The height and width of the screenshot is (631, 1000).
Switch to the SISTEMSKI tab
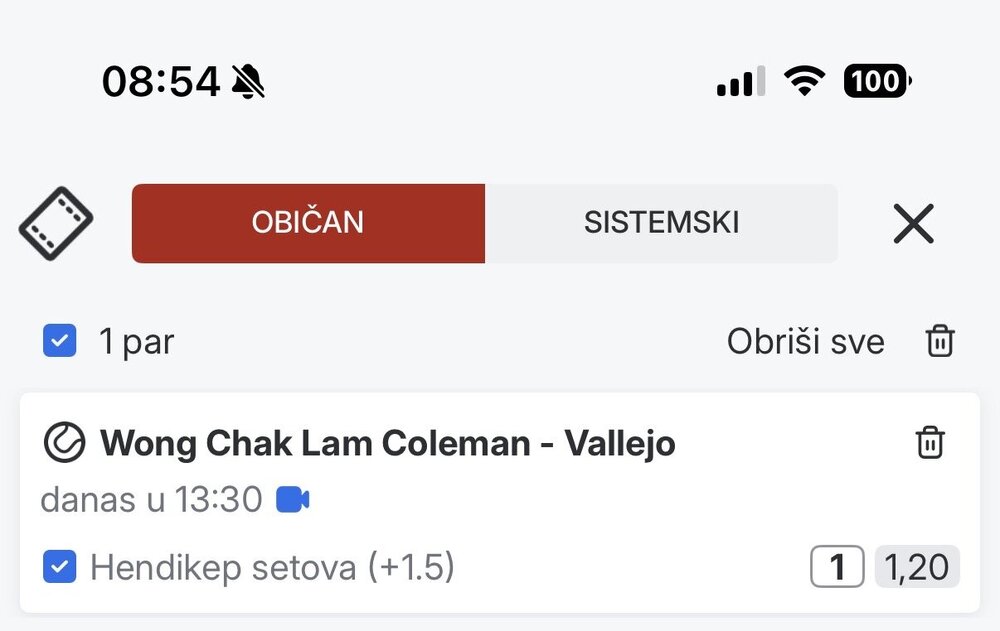[x=661, y=223]
